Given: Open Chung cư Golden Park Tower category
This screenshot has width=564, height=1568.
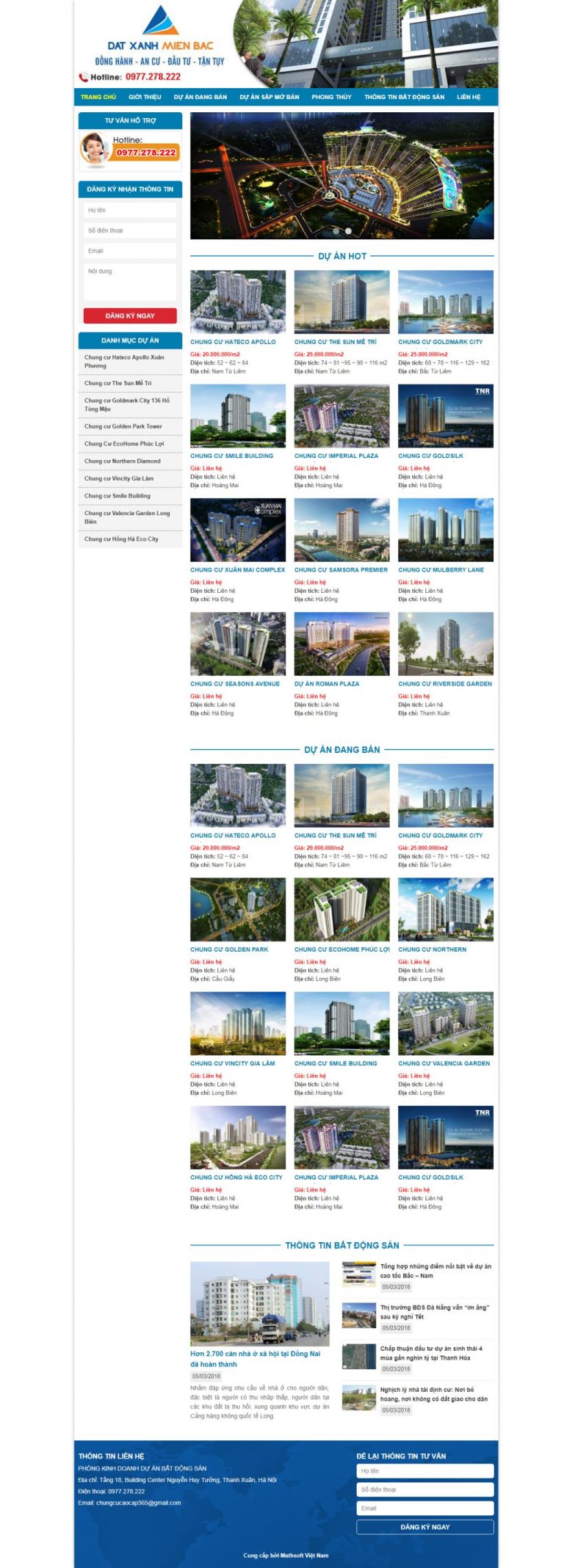Looking at the screenshot, I should (123, 426).
